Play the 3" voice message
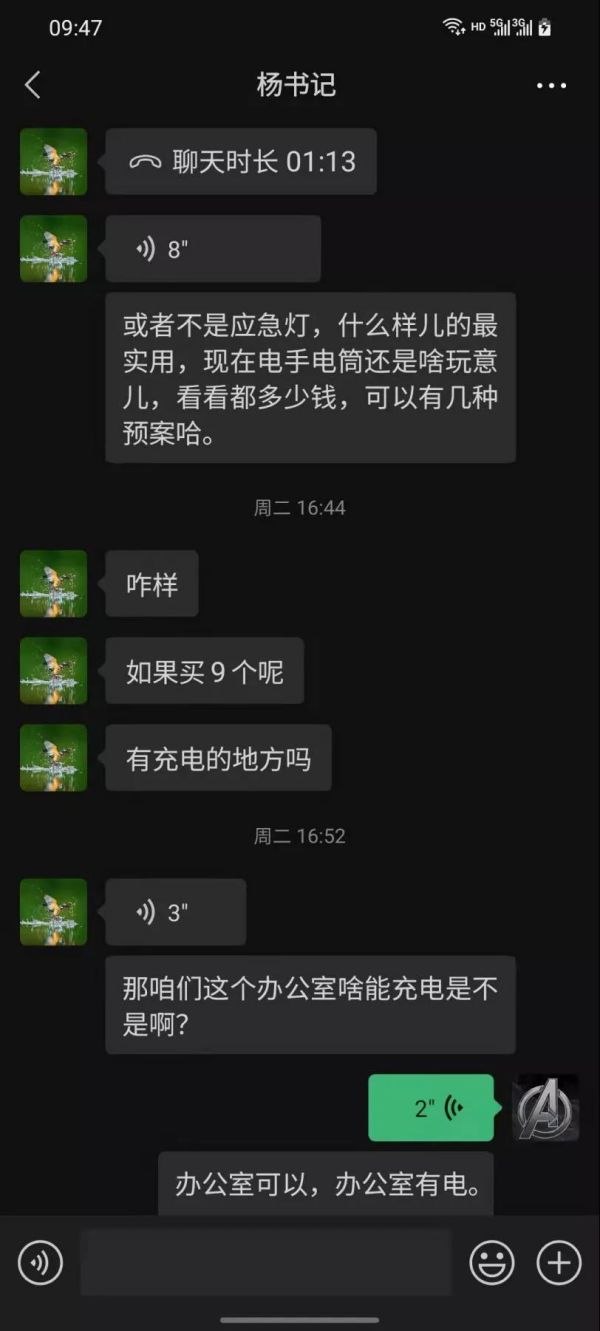This screenshot has height=1331, width=600. 175,912
